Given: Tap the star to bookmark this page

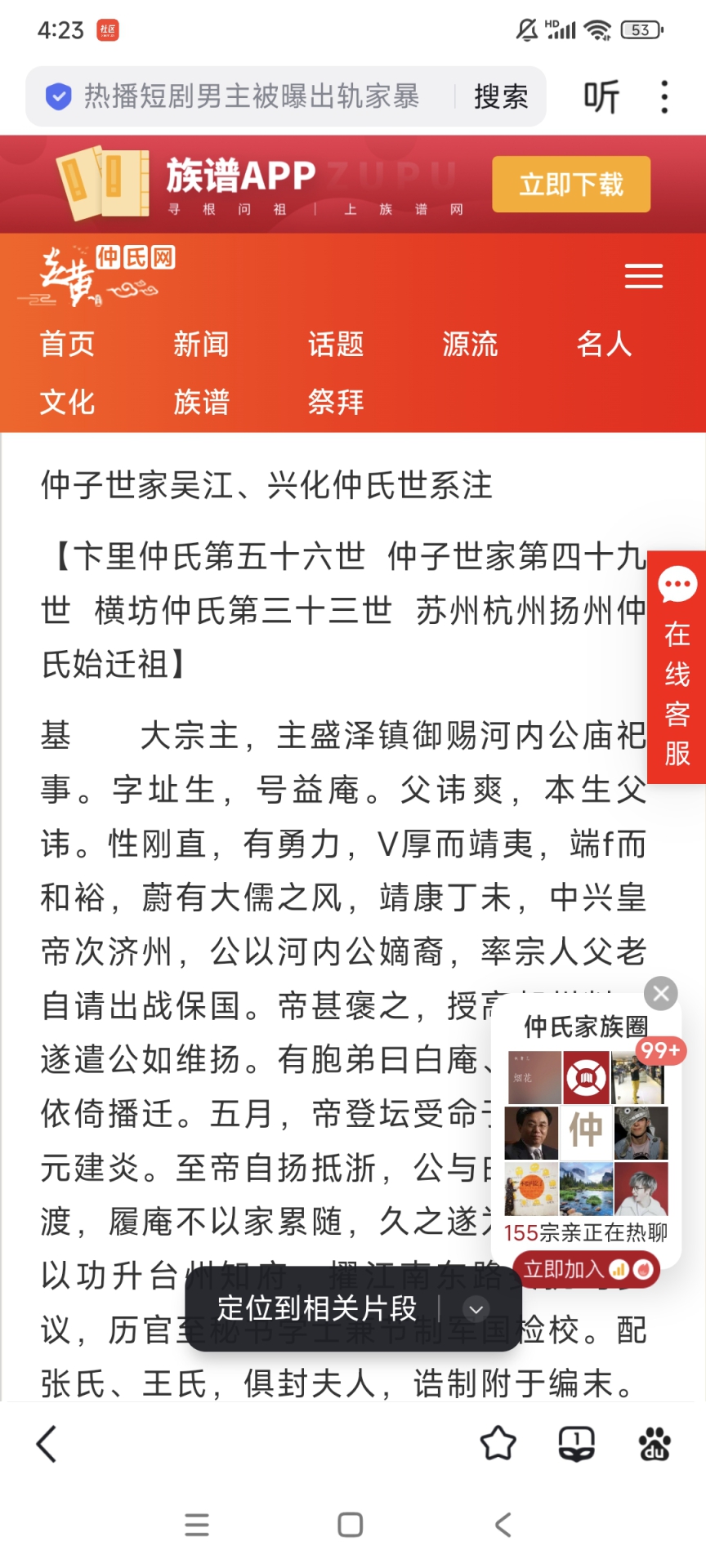Looking at the screenshot, I should pyautogui.click(x=499, y=1443).
